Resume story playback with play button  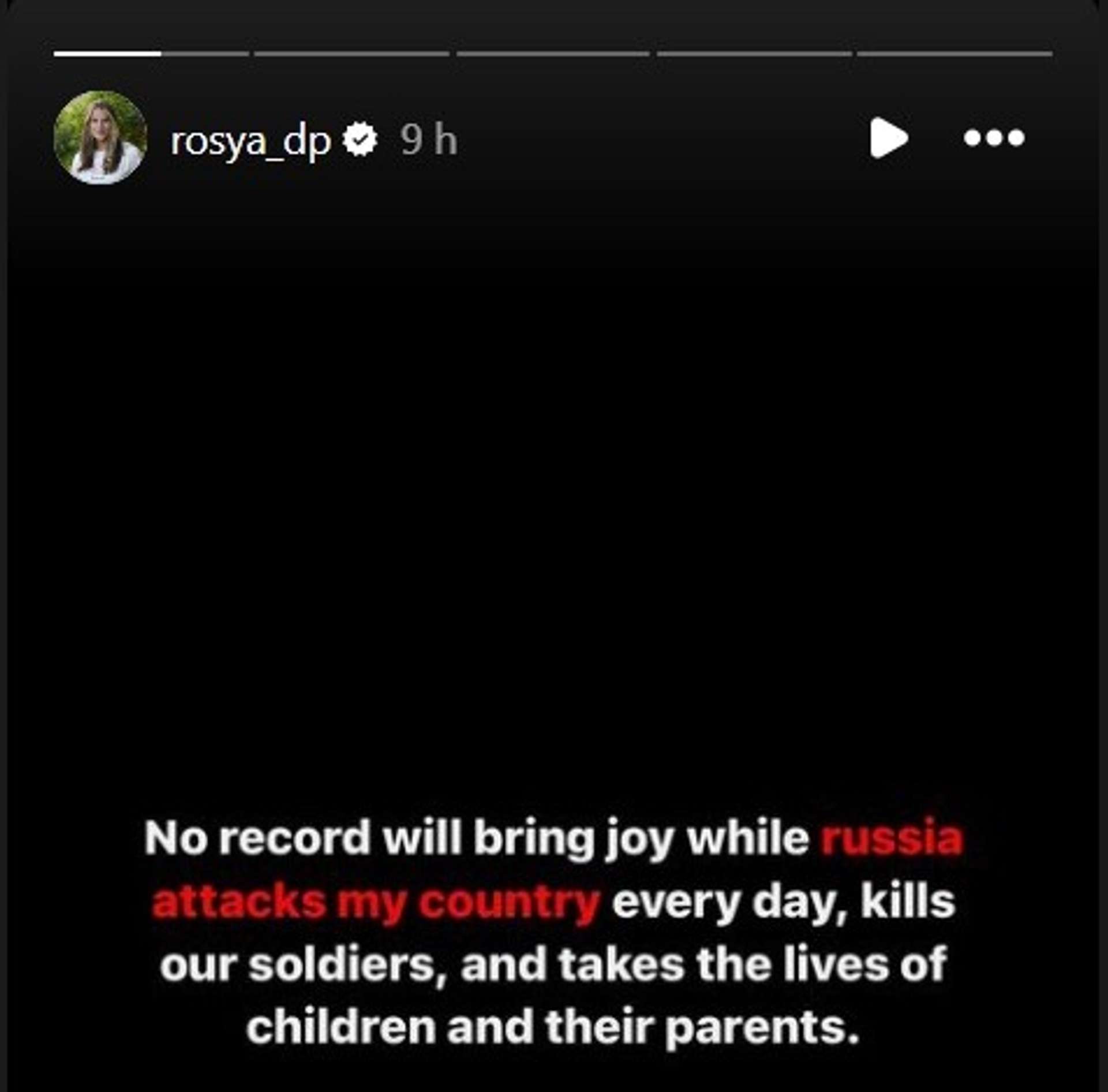tap(888, 137)
